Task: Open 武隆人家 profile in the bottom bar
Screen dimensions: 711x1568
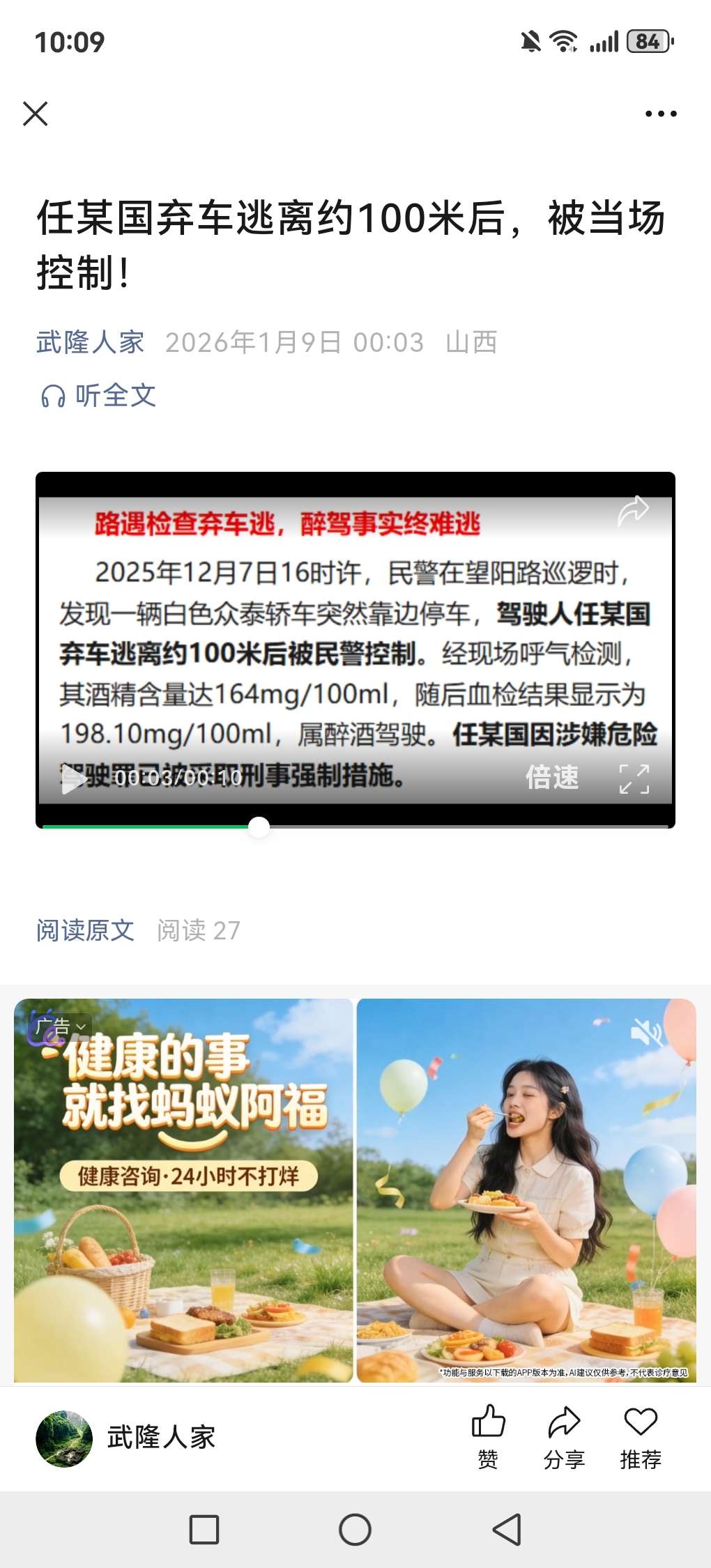Action: coord(125,1439)
